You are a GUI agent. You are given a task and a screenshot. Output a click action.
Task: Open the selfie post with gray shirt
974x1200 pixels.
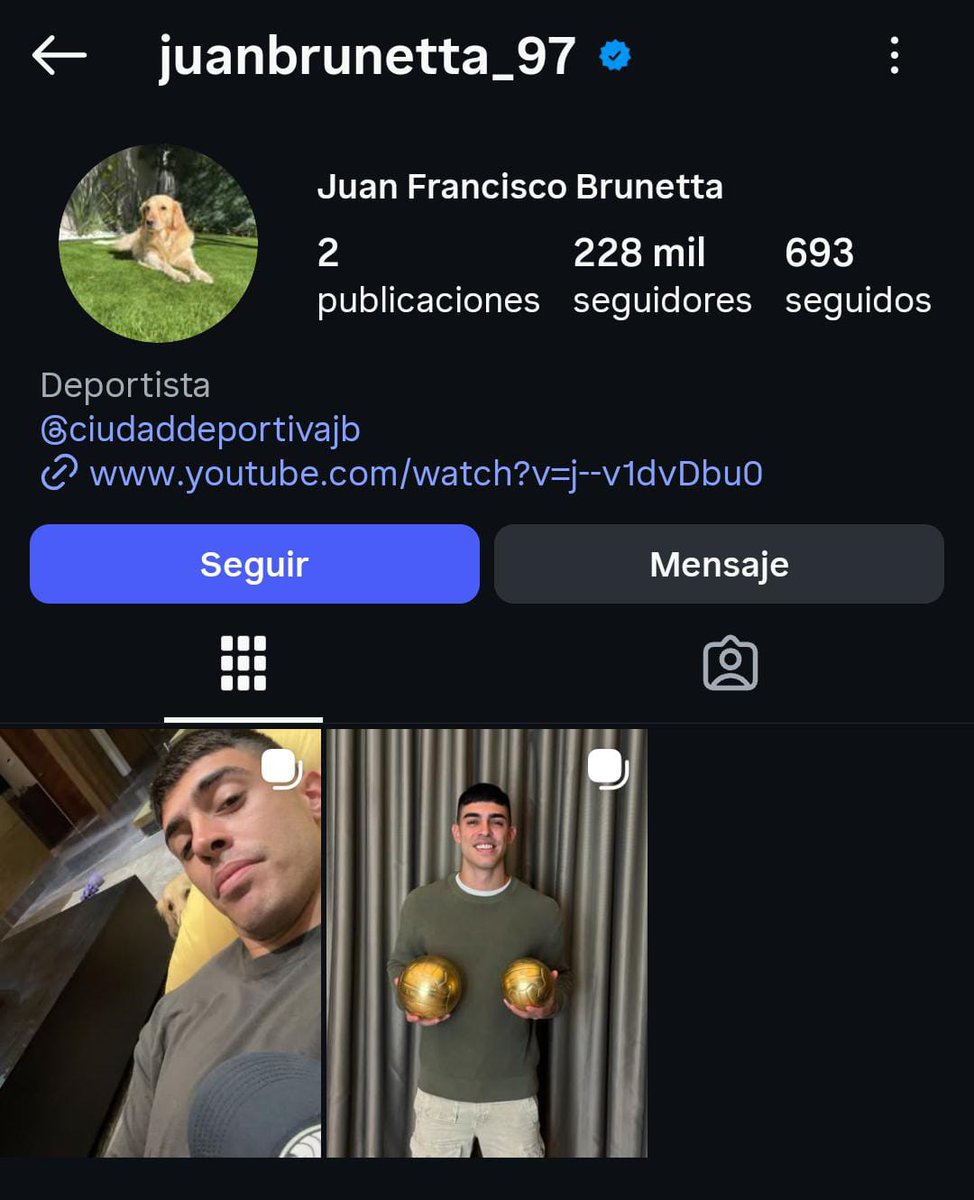click(x=160, y=943)
